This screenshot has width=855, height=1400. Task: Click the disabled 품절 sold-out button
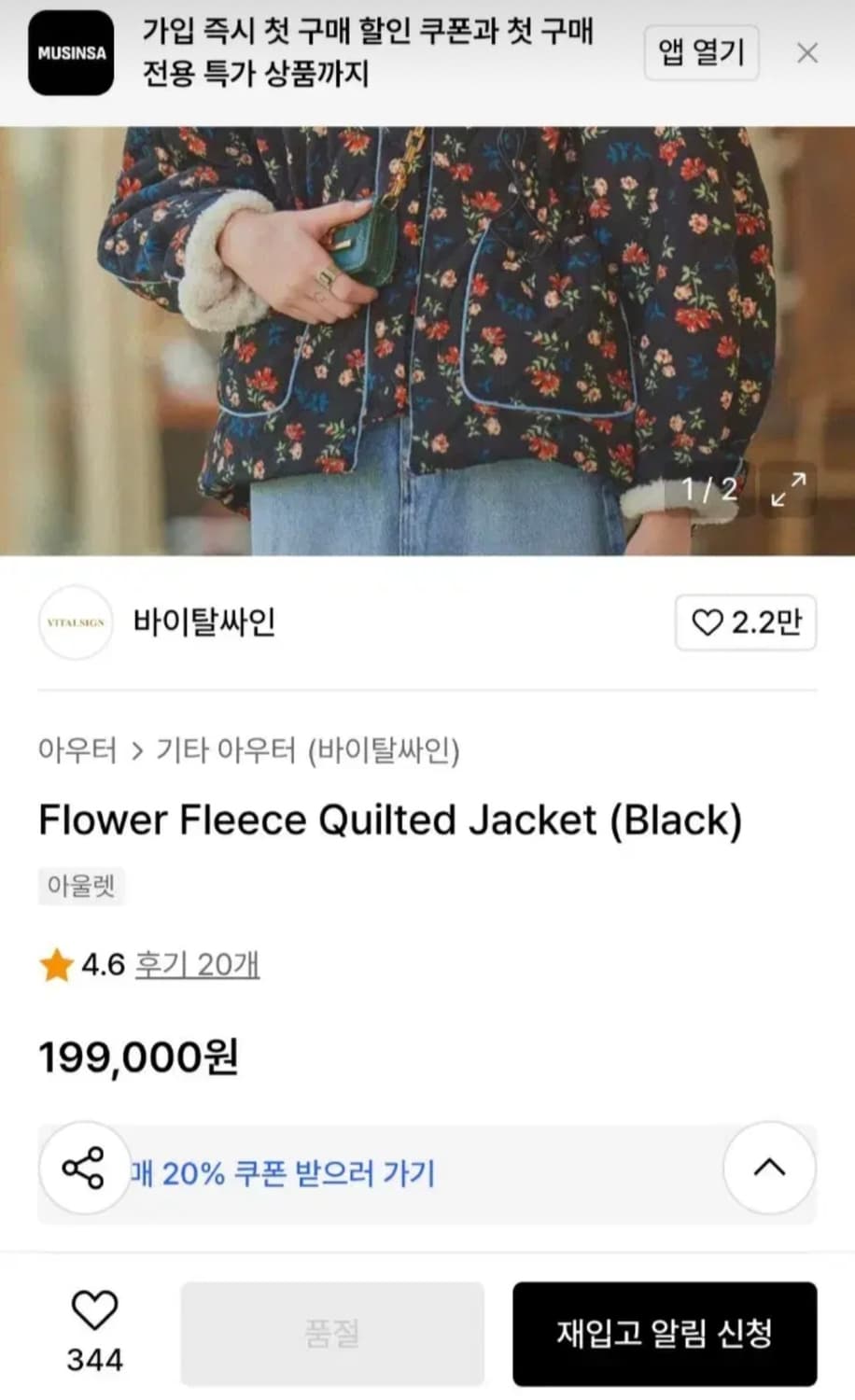tap(333, 1334)
